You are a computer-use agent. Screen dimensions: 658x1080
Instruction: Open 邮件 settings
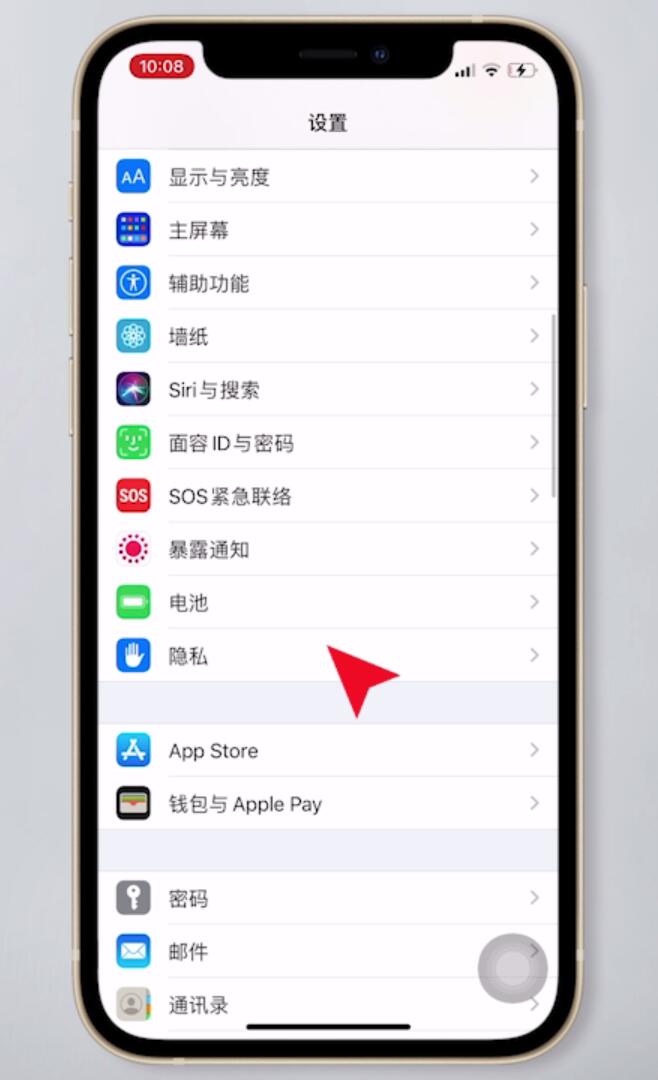coord(188,951)
